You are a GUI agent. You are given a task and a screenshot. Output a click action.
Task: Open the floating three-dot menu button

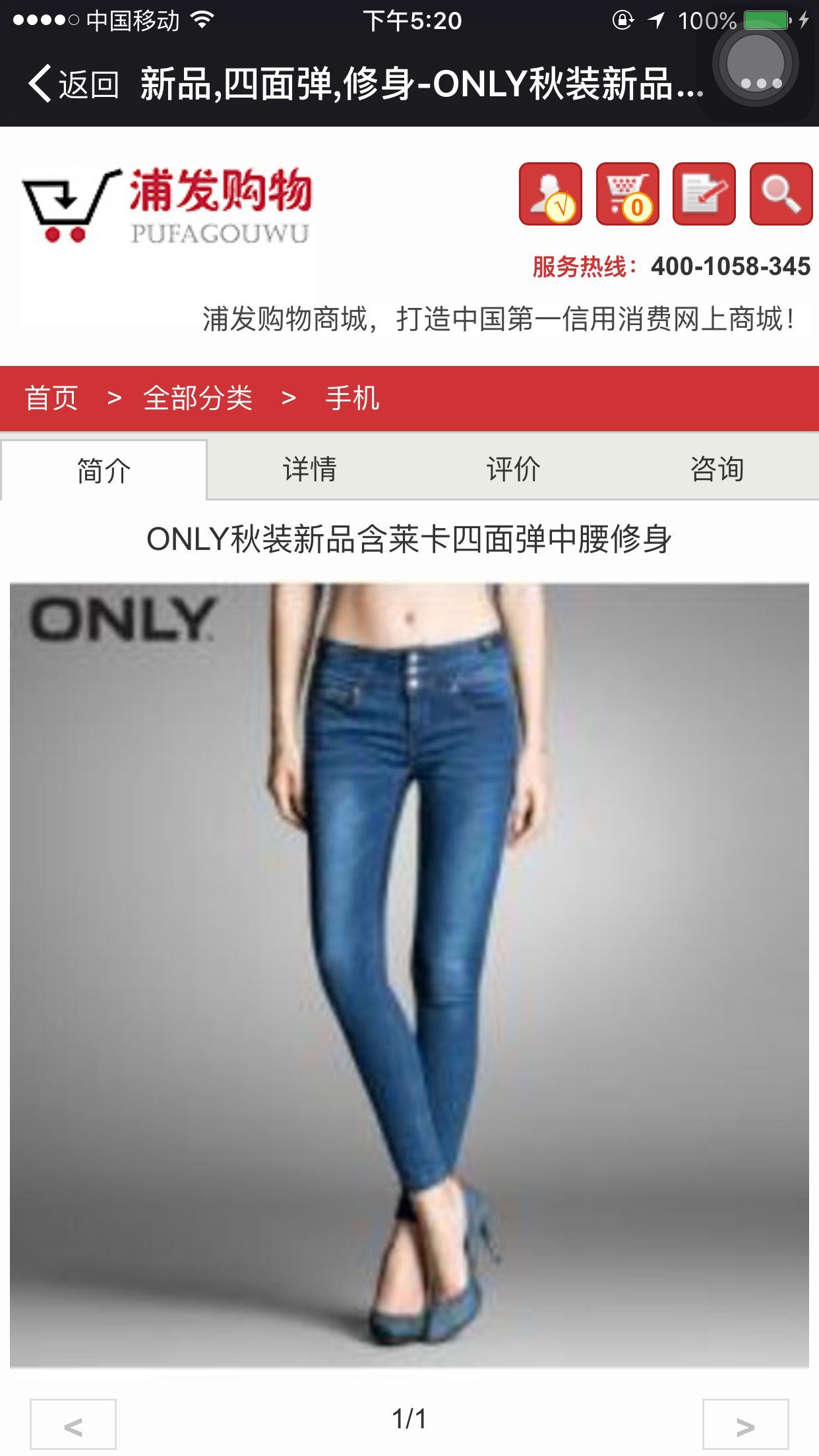point(756,67)
